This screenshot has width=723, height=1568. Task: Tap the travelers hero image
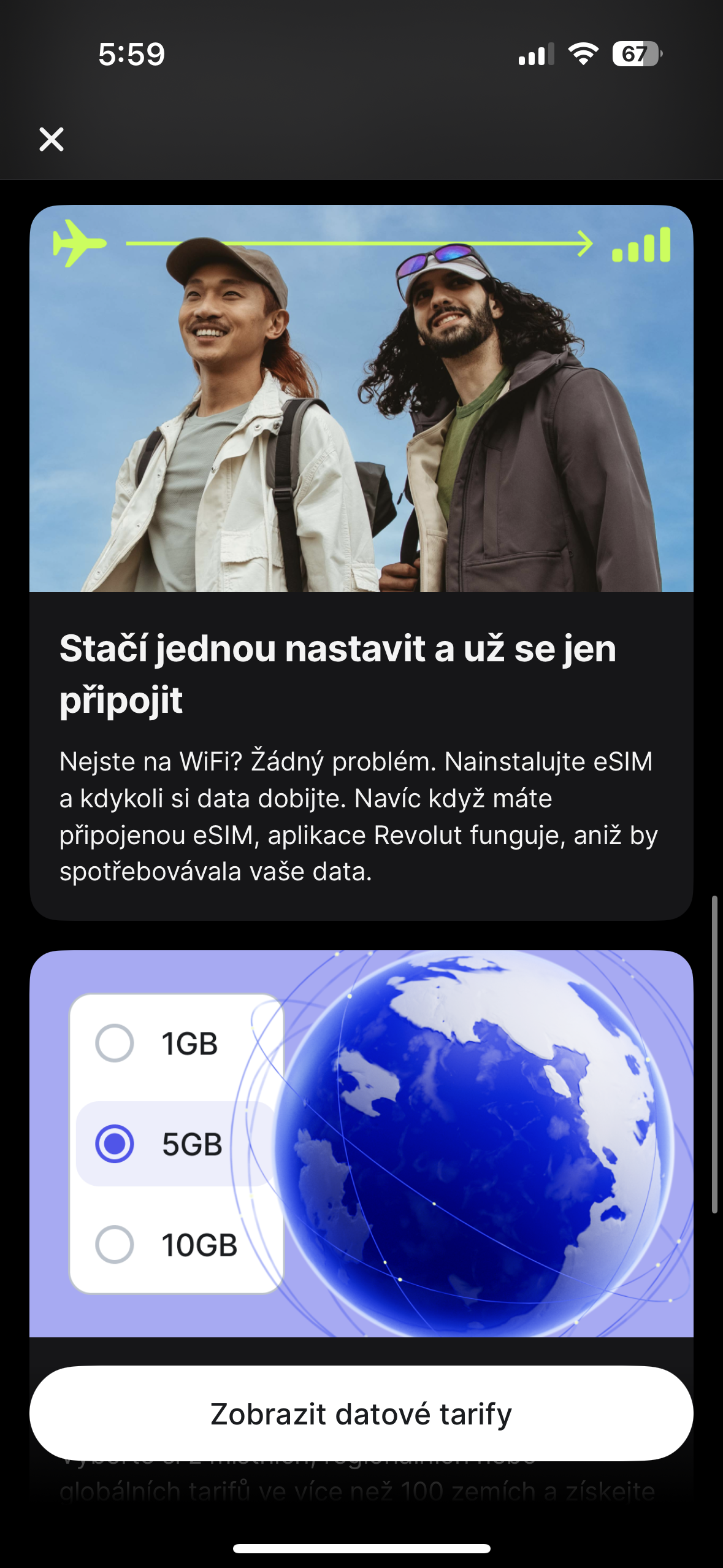[x=361, y=399]
